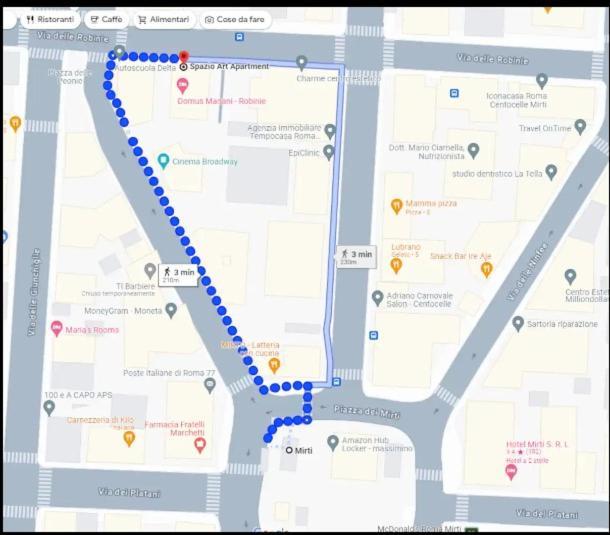Open the Farmacia Fratelli Marchetti marker
Viewport: 610px width, 535px height.
click(199, 443)
